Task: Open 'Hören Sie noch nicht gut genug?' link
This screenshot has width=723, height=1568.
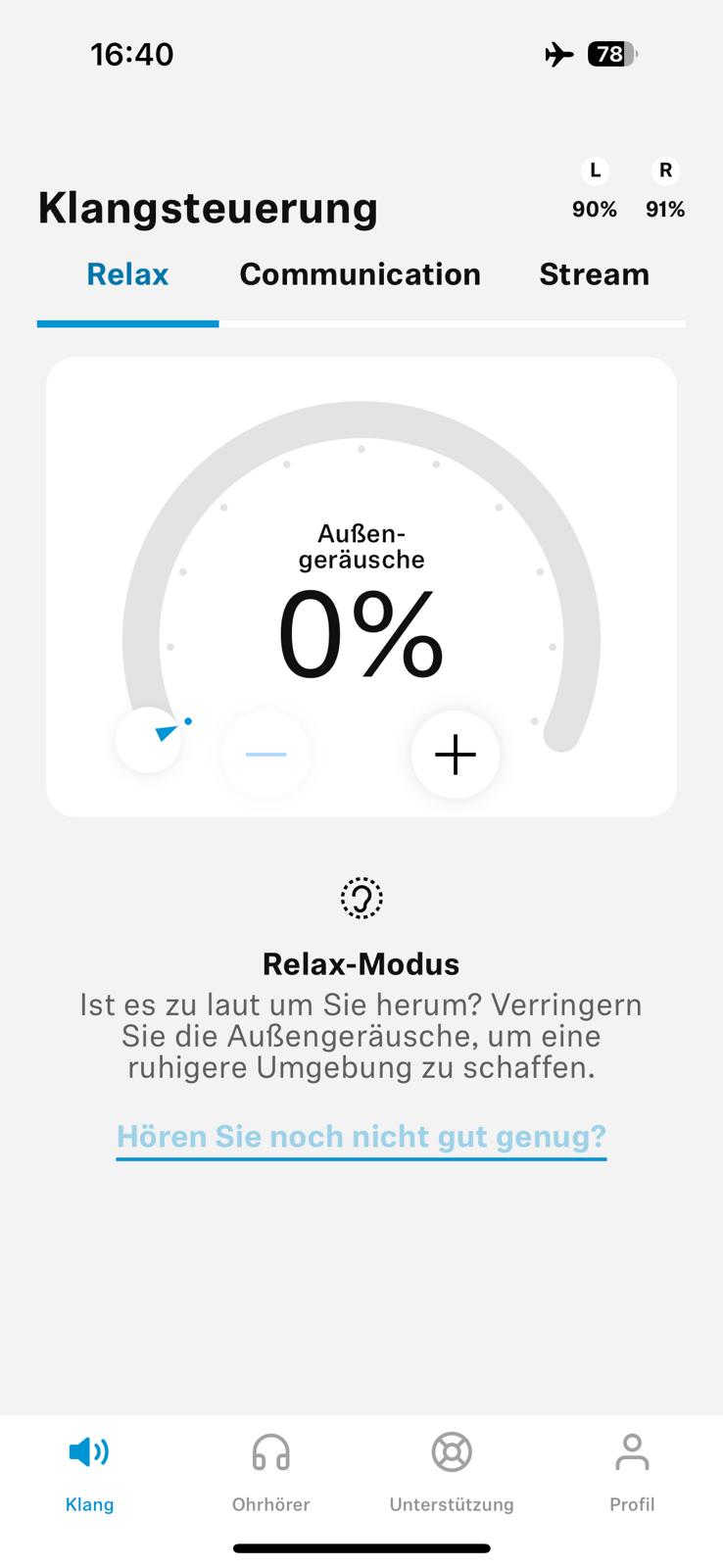Action: [x=361, y=1136]
